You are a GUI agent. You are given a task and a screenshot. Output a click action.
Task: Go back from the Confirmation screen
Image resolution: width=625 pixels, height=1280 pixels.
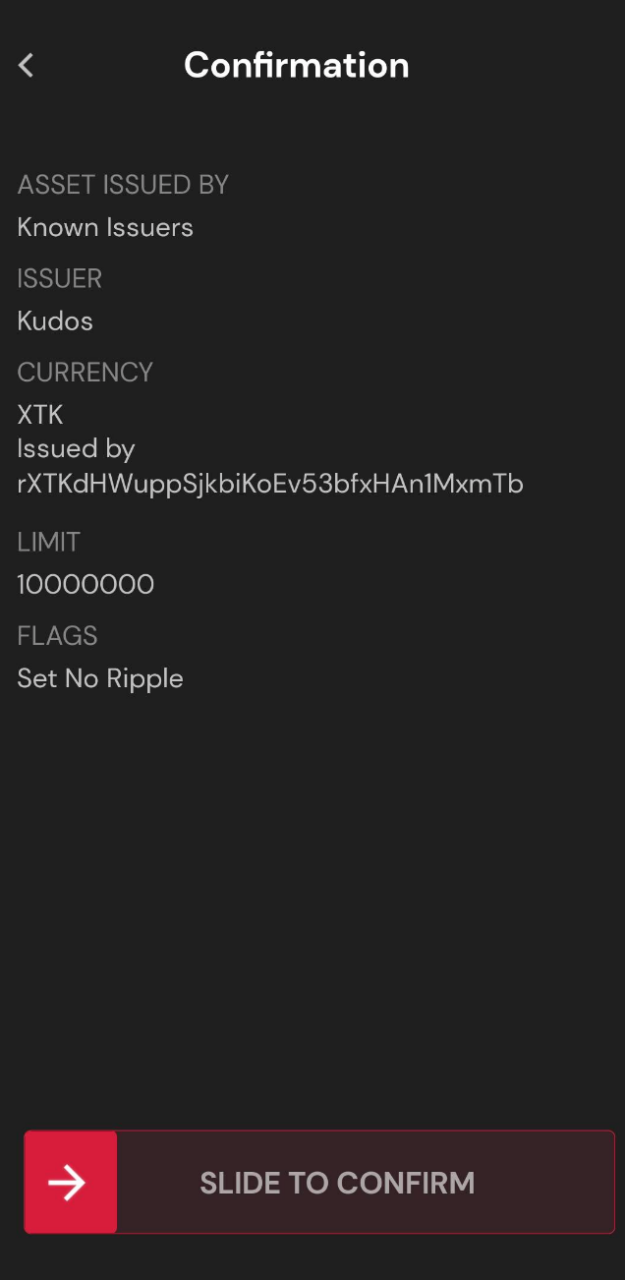point(26,66)
